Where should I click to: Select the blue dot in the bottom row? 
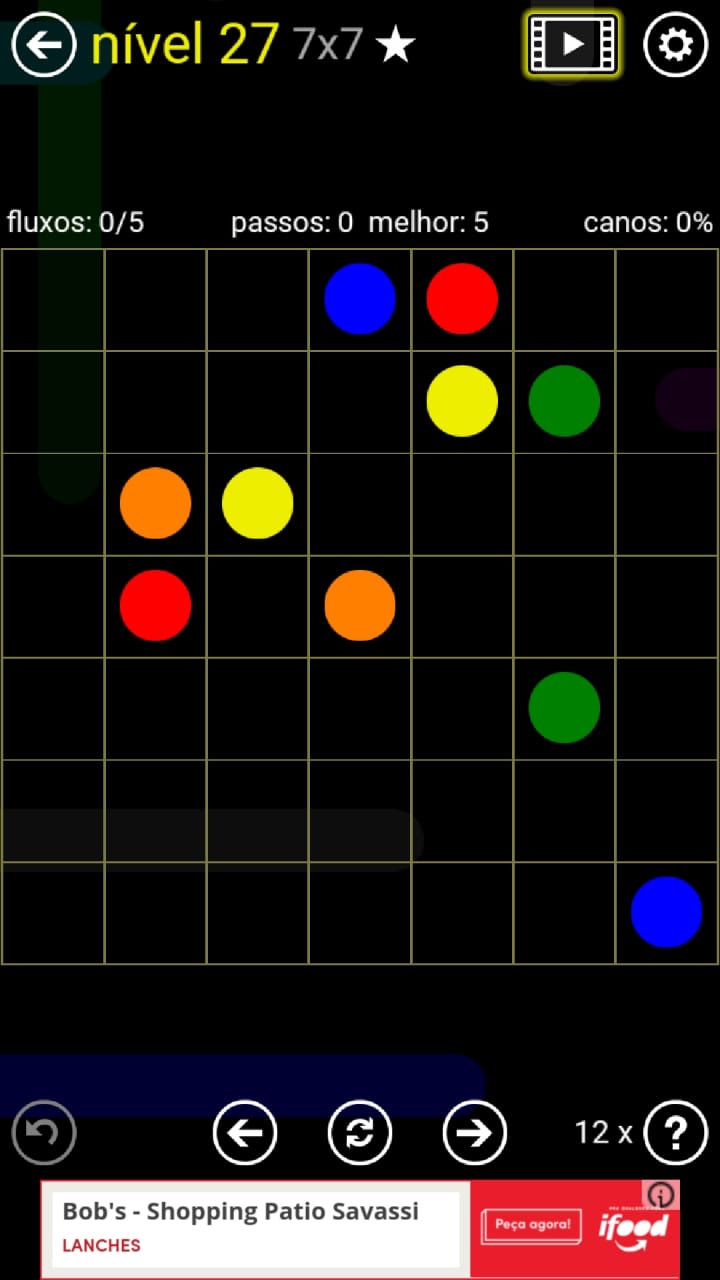(666, 911)
